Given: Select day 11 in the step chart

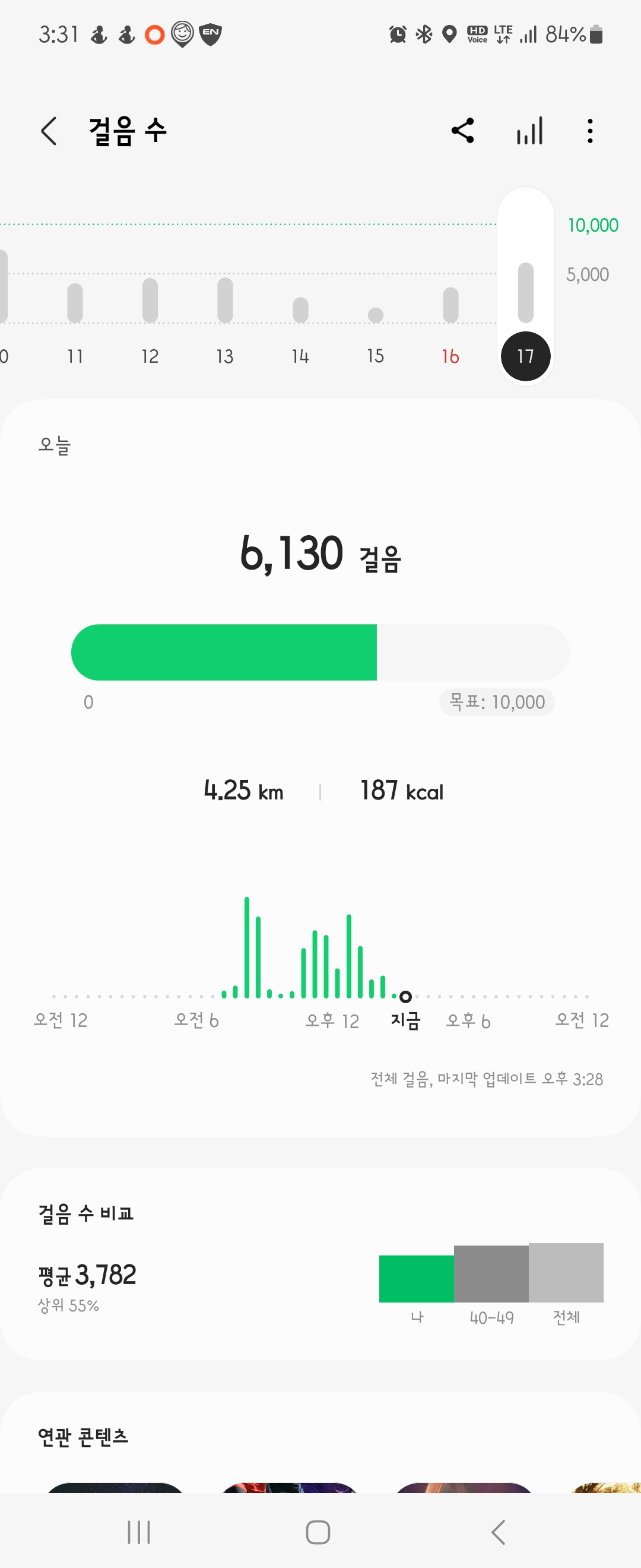Looking at the screenshot, I should click(x=75, y=356).
